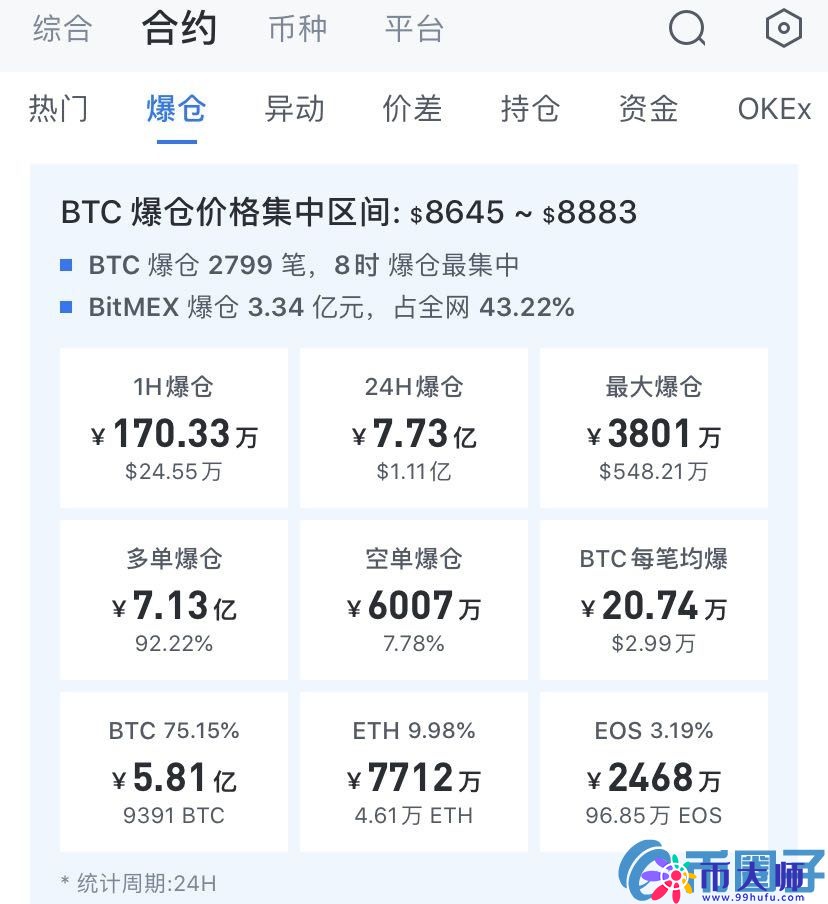Select the BTC 每笔均爆 card

pos(653,598)
